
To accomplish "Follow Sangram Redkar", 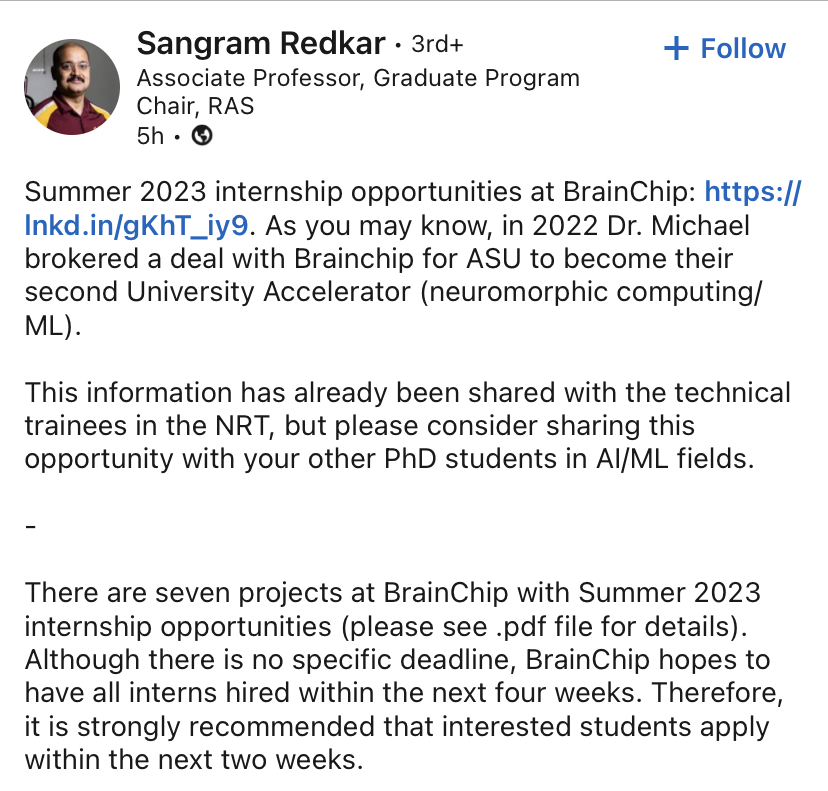I will 725,49.
